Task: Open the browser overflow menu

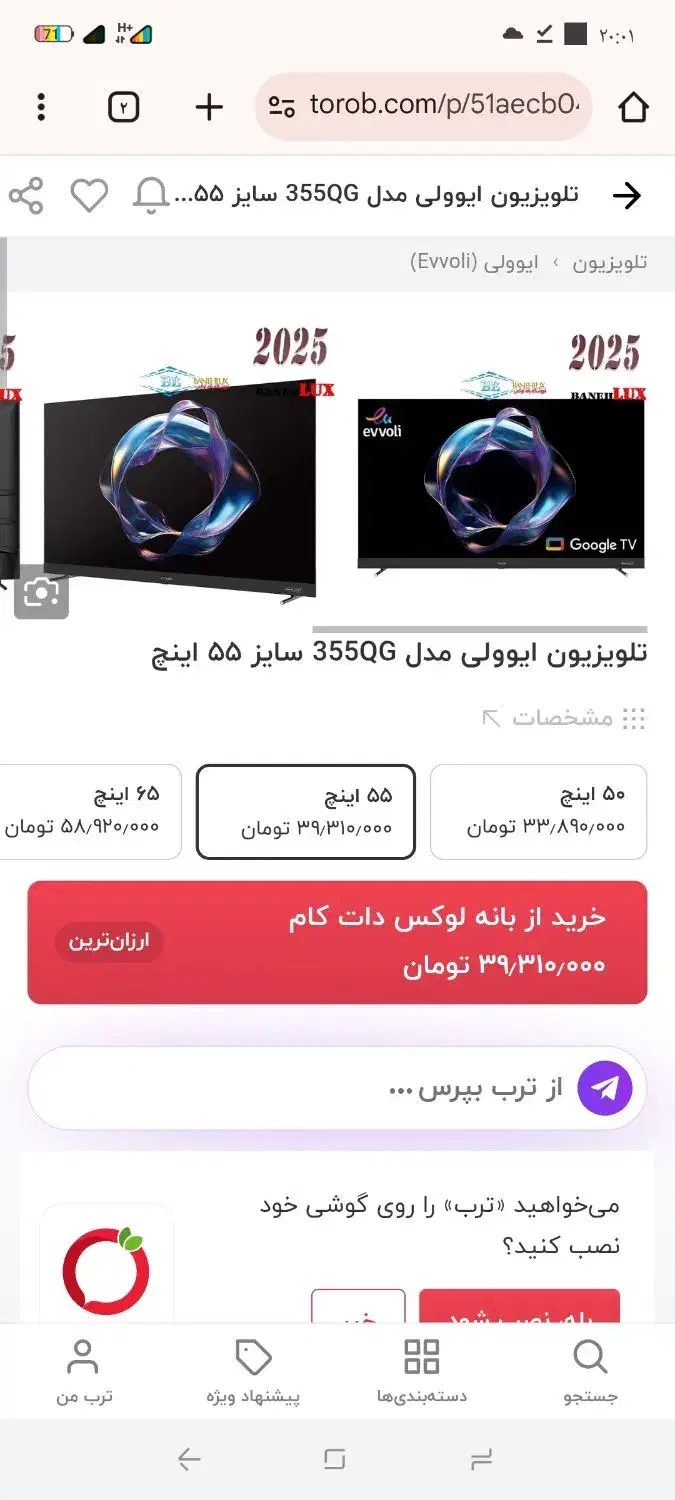Action: 41,107
